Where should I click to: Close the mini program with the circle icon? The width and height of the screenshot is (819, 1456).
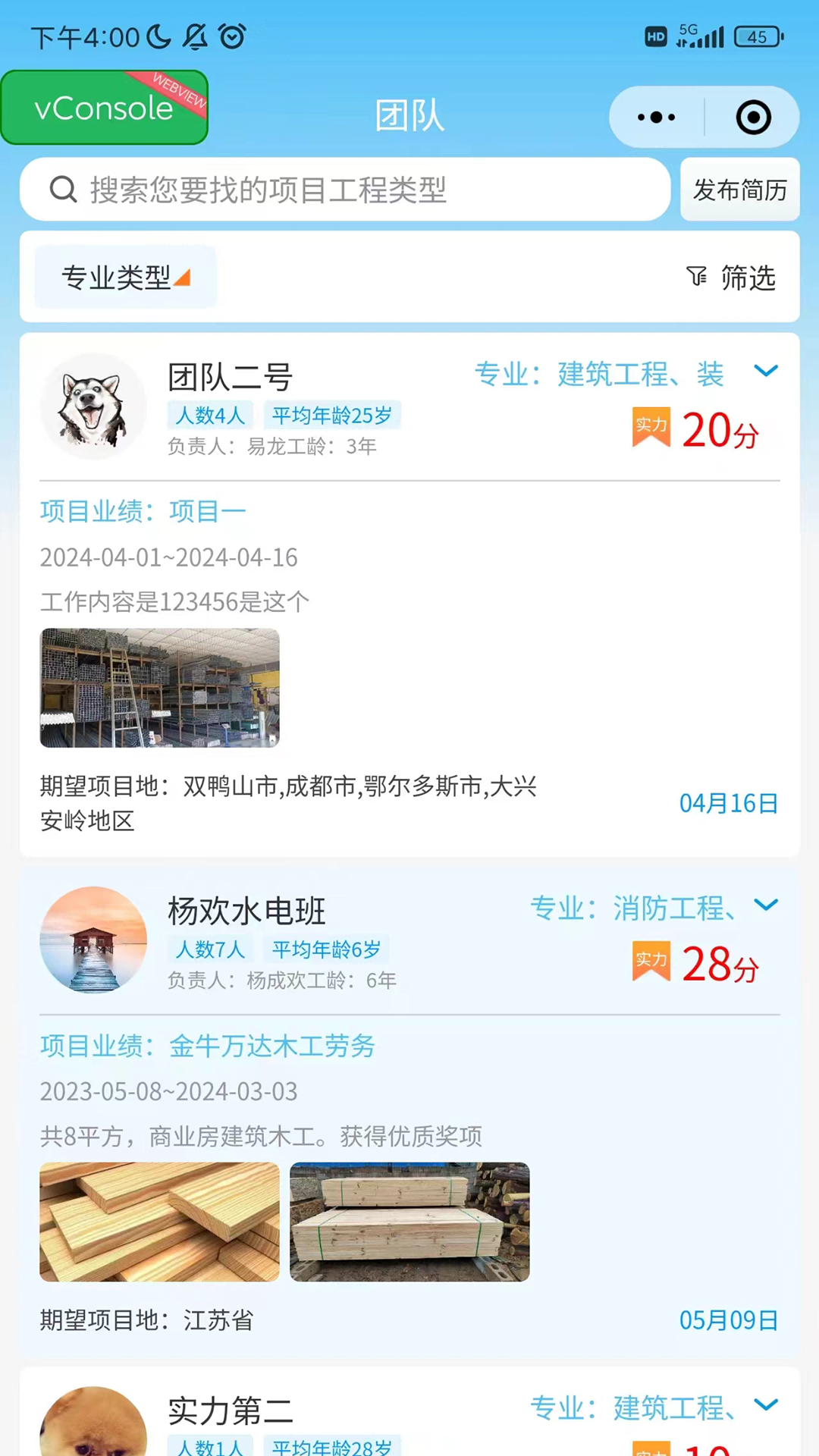[x=753, y=118]
